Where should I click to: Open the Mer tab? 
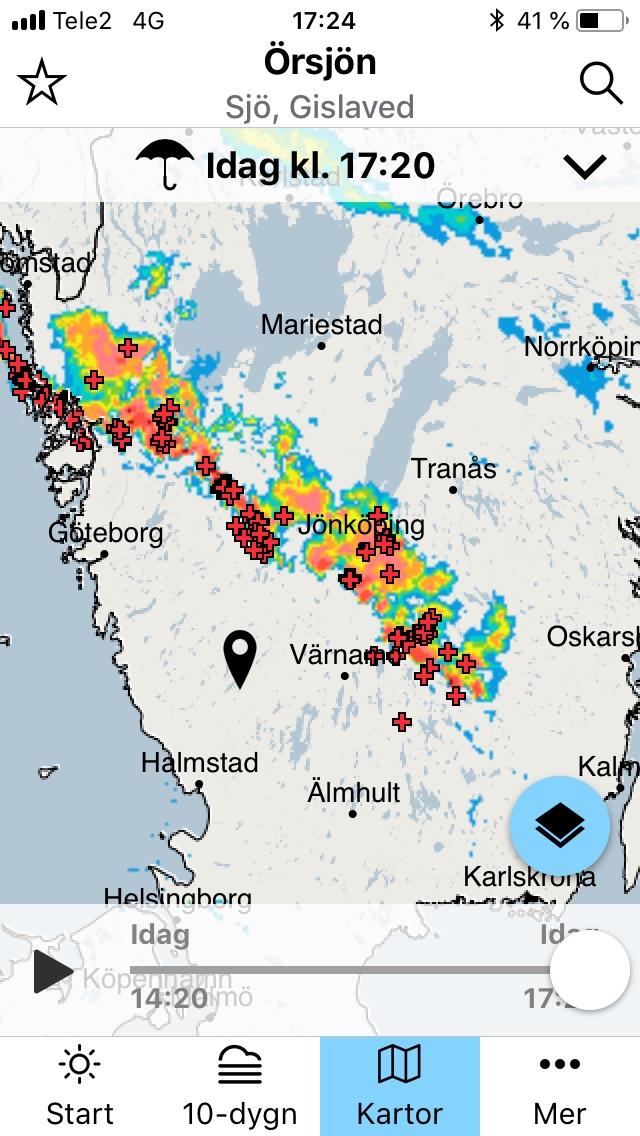click(560, 1086)
